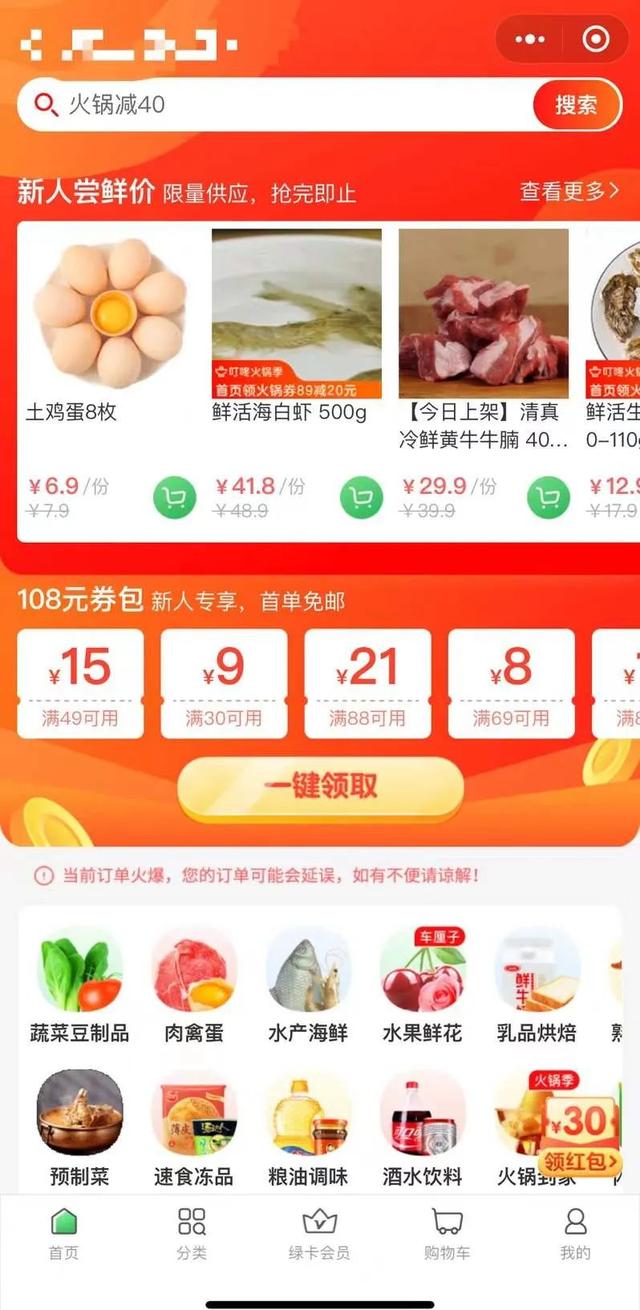Add 清真冷鲜黄牛牛腩 to the cart
640x1310 pixels.
(548, 498)
